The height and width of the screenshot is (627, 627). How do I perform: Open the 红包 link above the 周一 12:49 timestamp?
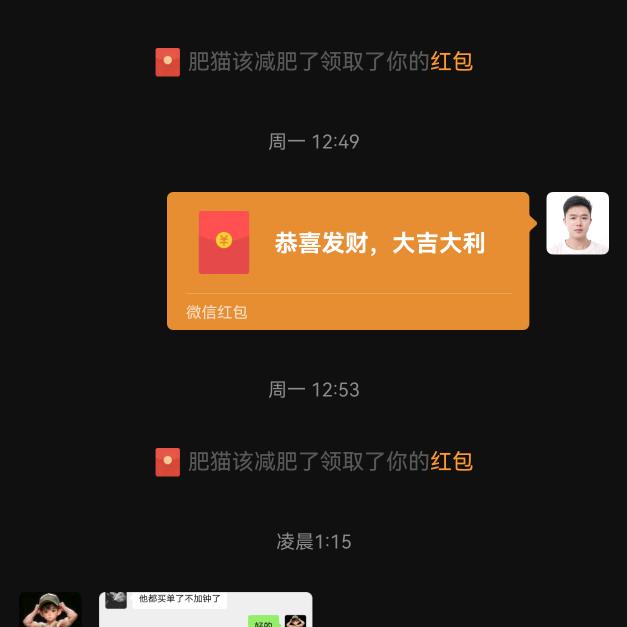point(451,62)
